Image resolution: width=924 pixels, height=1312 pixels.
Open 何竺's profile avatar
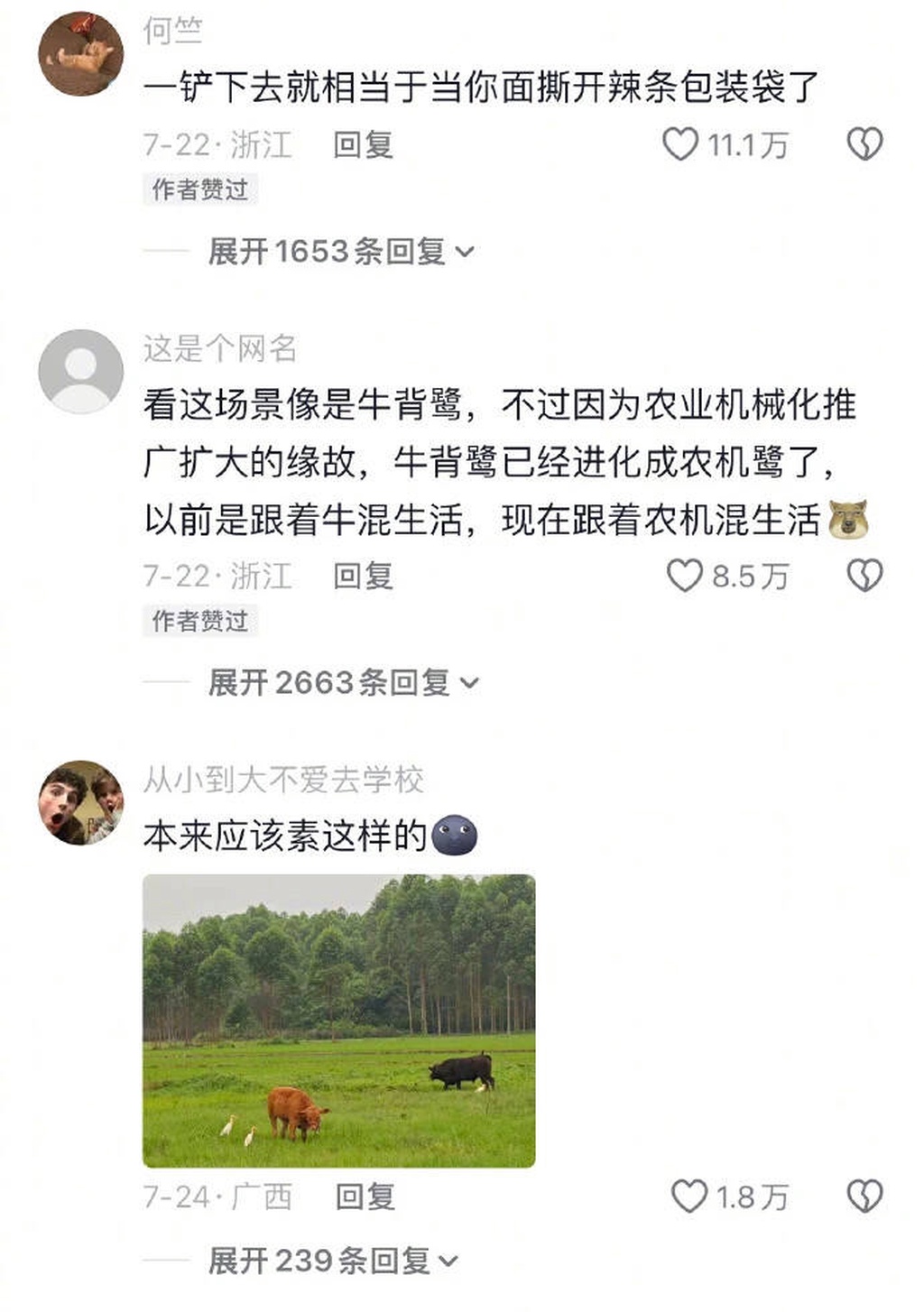[80, 53]
